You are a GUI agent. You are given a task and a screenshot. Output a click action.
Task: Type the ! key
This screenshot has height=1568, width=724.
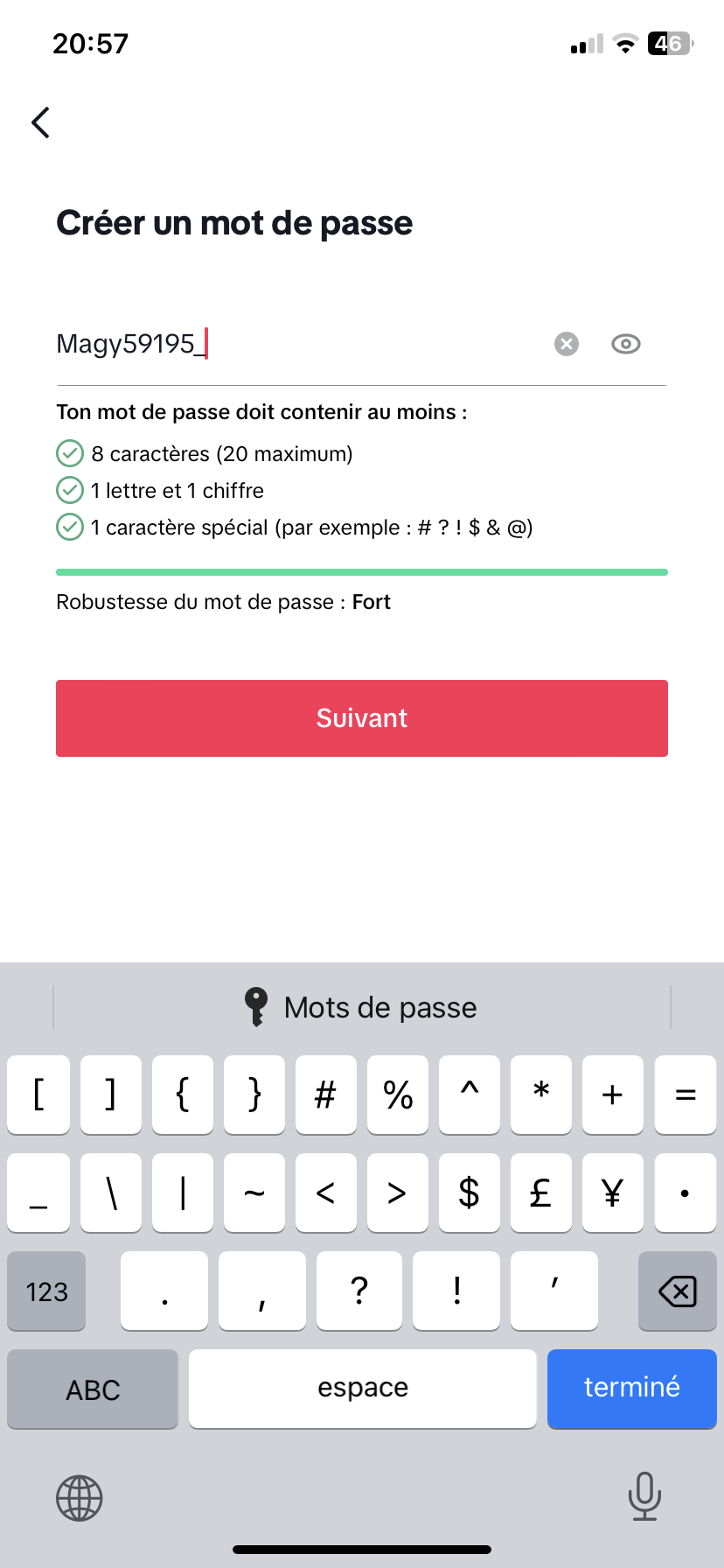click(x=456, y=1291)
